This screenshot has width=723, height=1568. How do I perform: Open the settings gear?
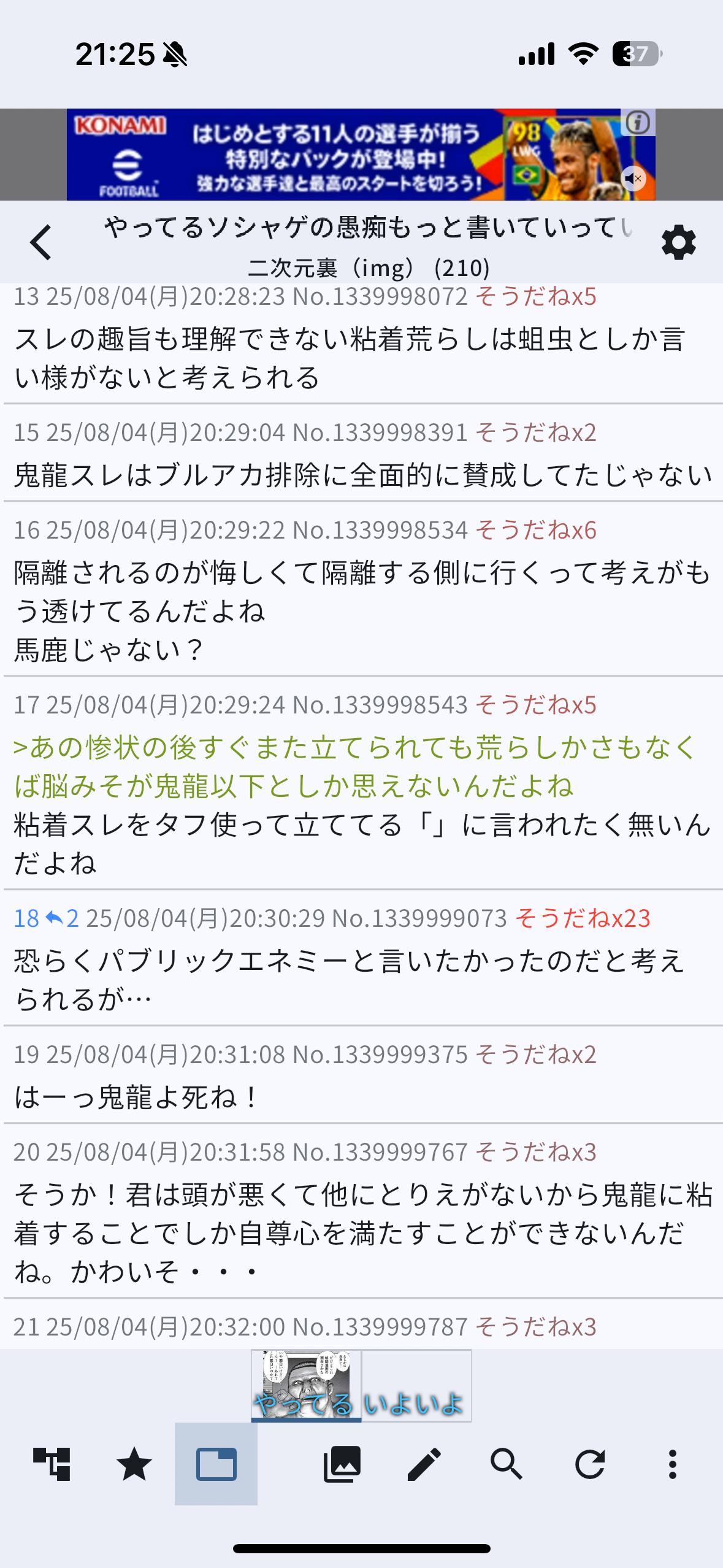678,244
